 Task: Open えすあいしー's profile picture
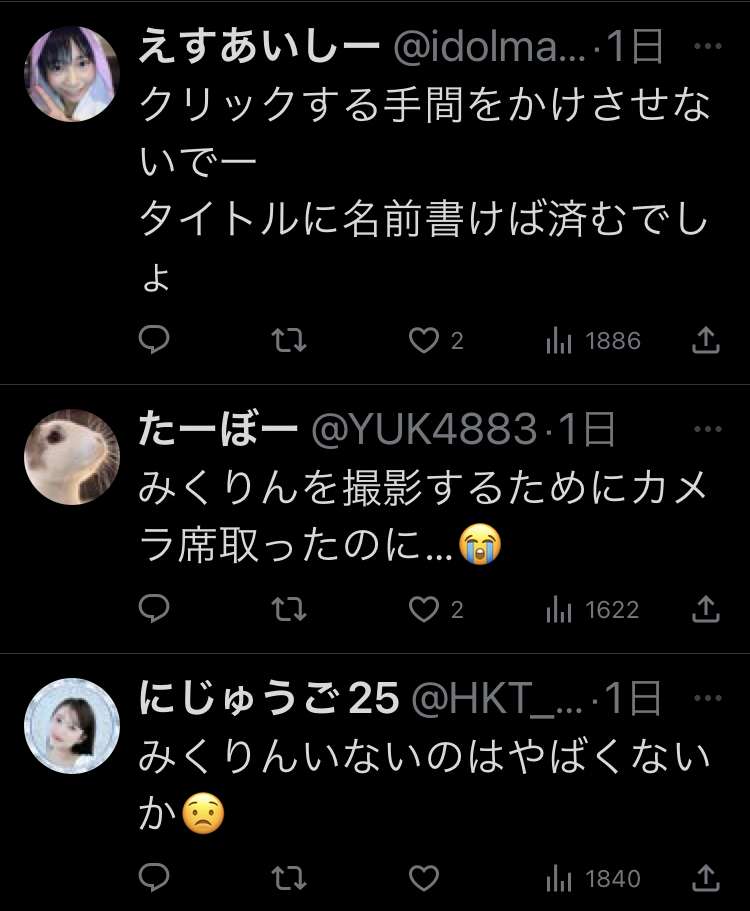[71, 74]
